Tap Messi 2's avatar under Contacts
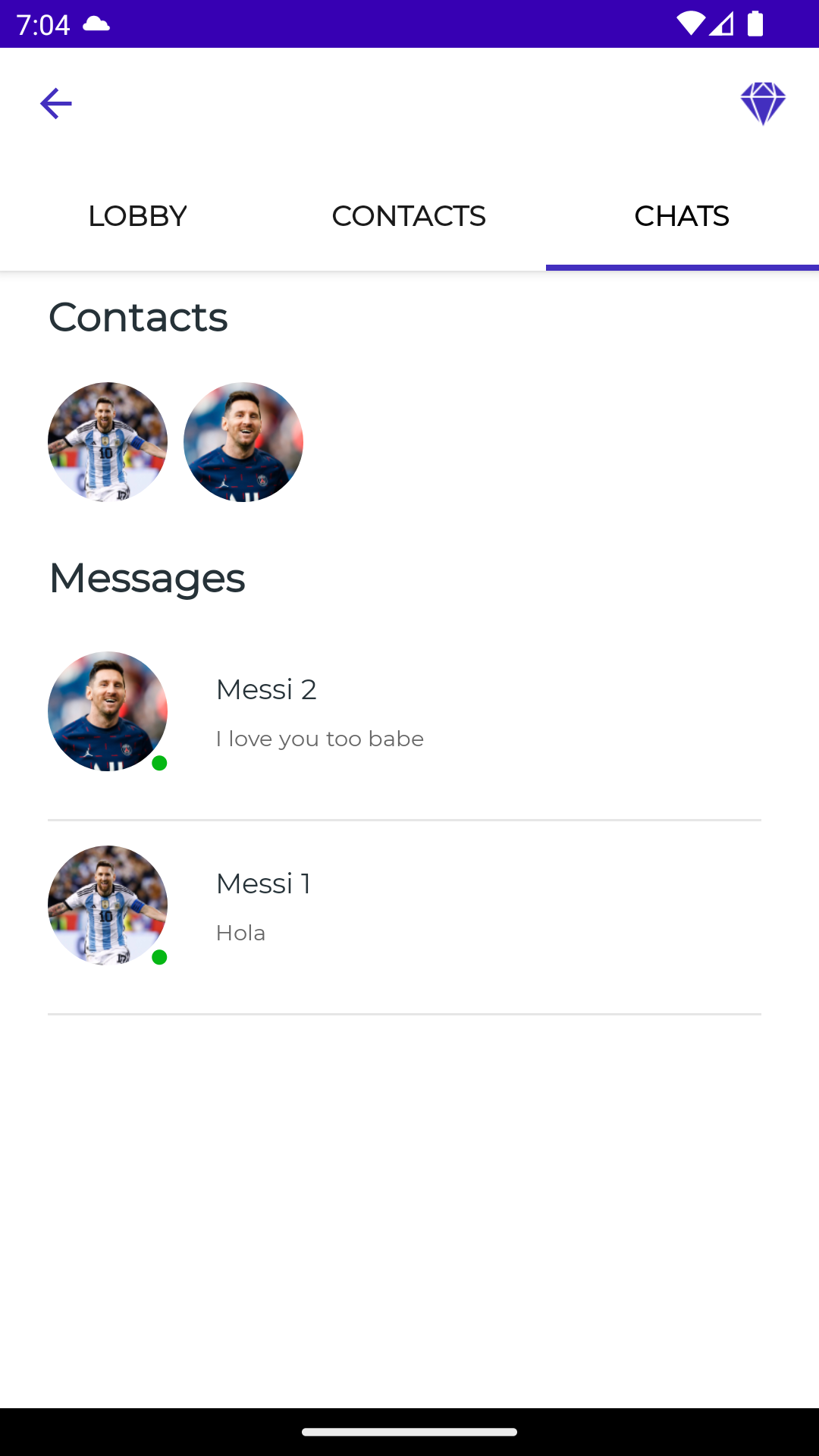 click(x=243, y=441)
